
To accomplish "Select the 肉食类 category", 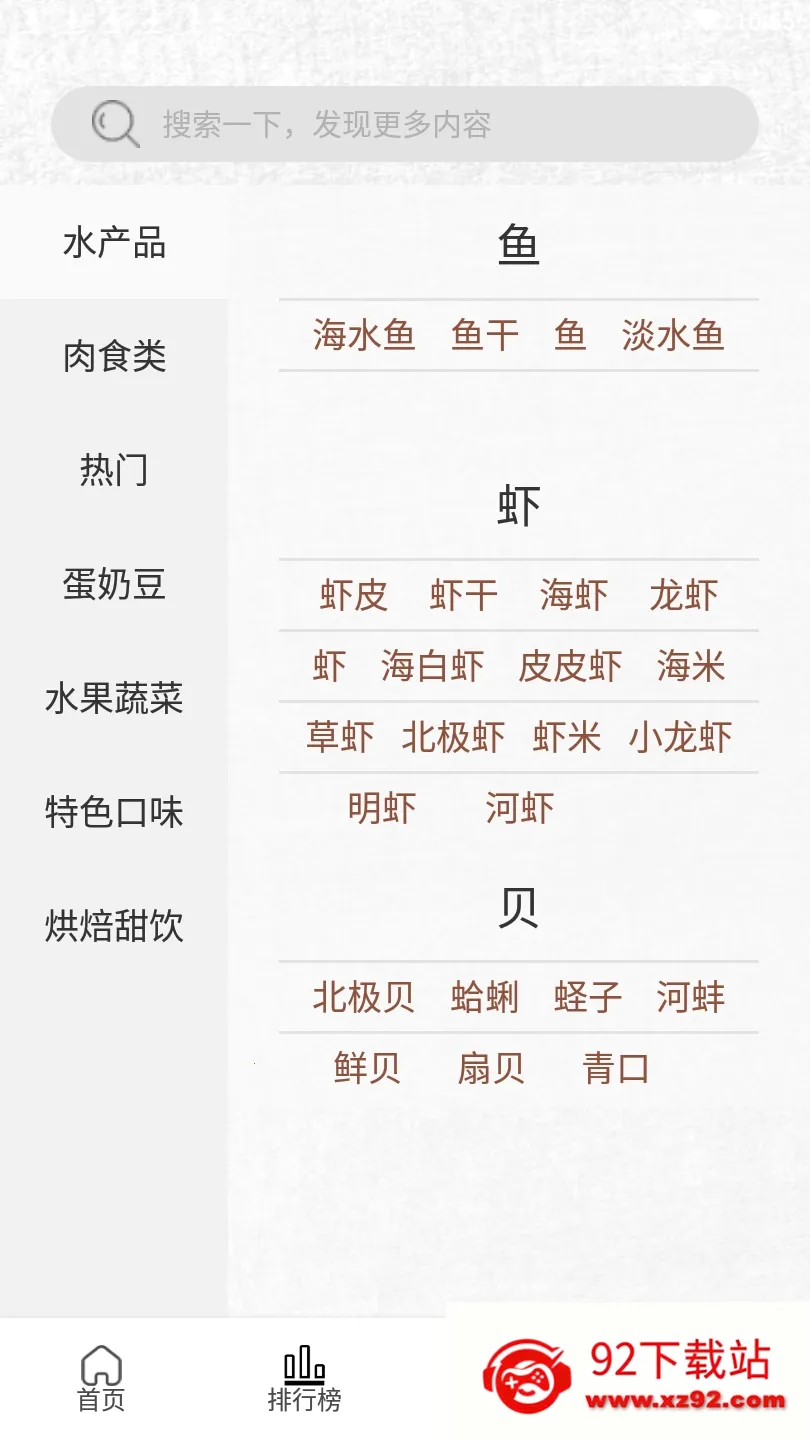I will click(x=114, y=356).
